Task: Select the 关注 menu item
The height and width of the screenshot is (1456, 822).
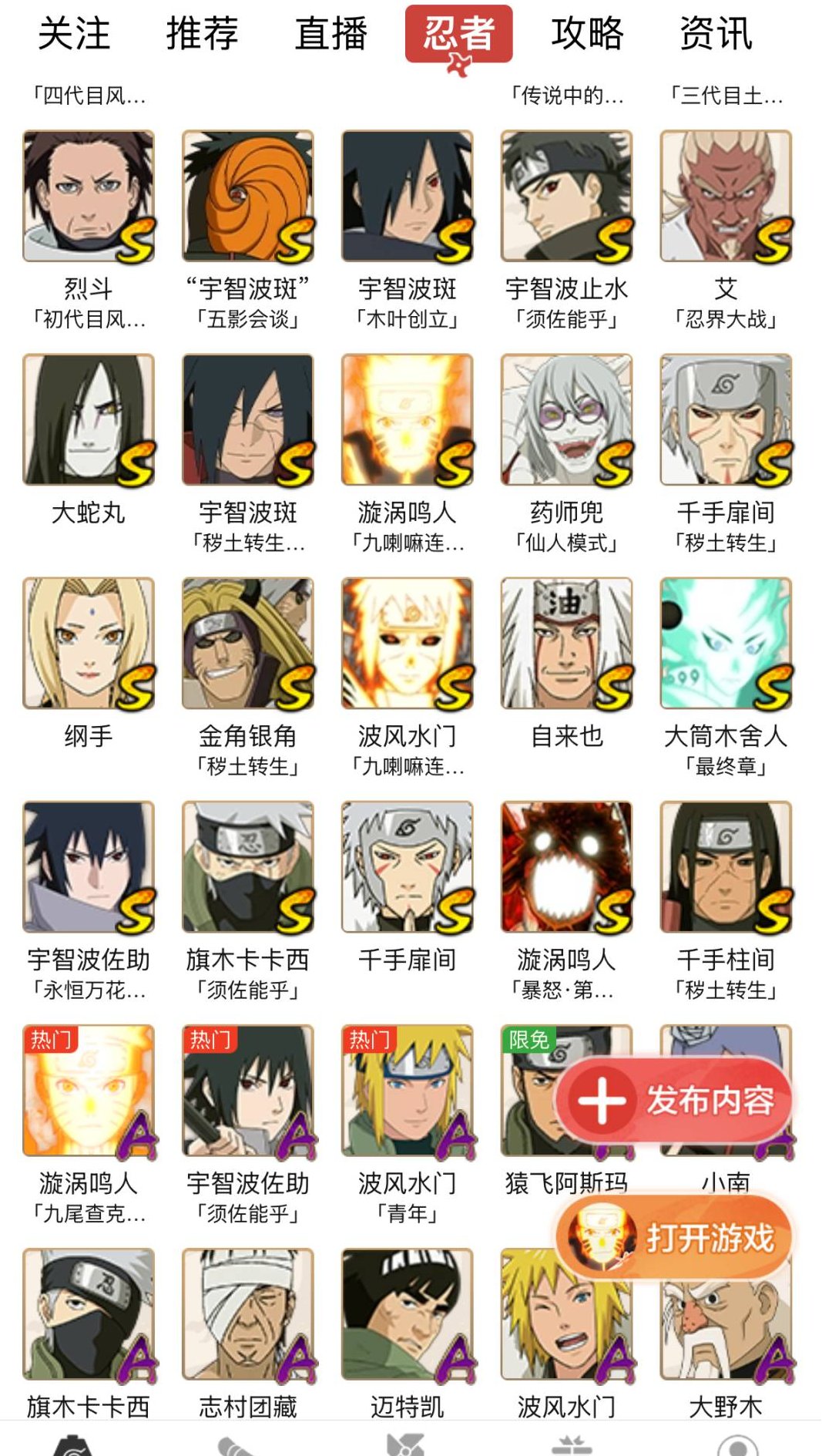Action: click(x=75, y=35)
